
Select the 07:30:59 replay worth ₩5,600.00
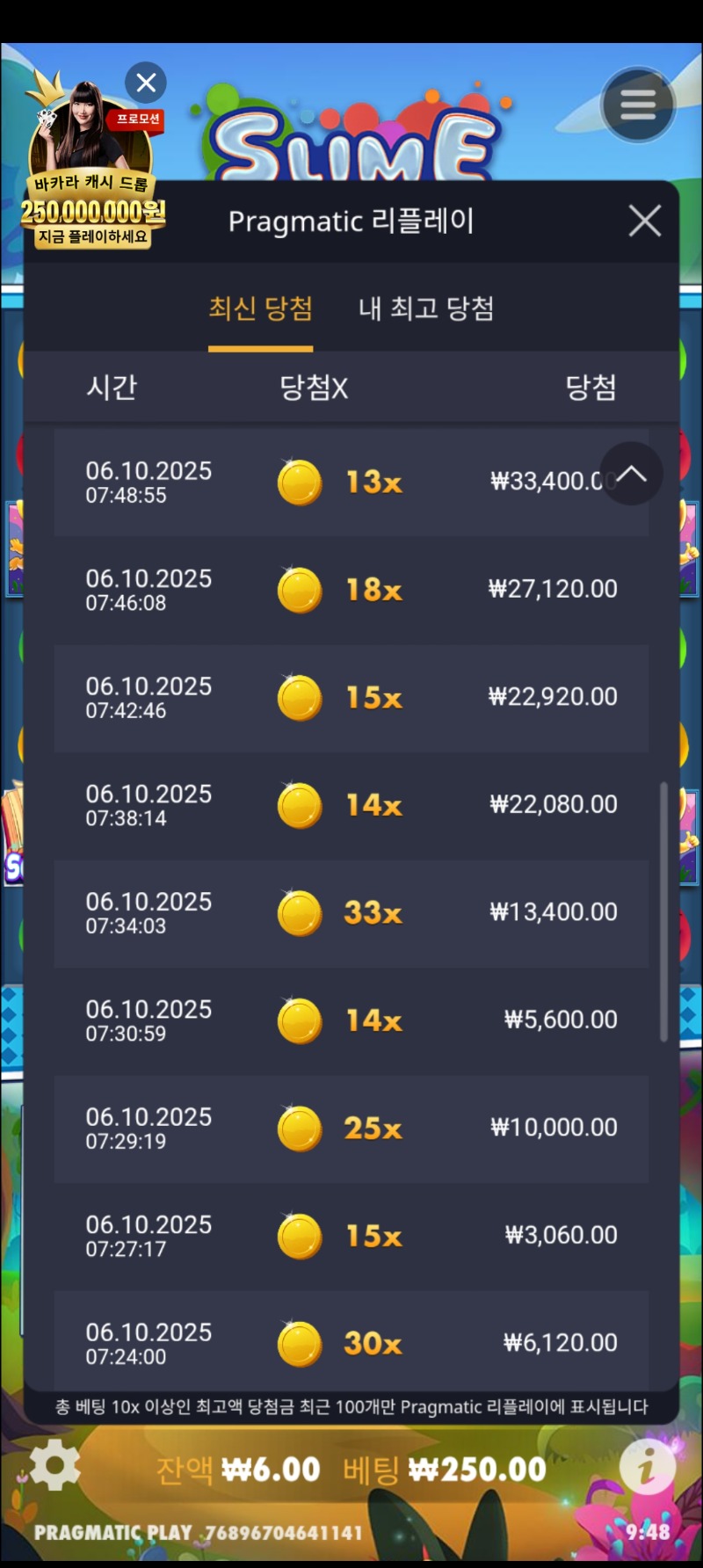coord(351,1020)
